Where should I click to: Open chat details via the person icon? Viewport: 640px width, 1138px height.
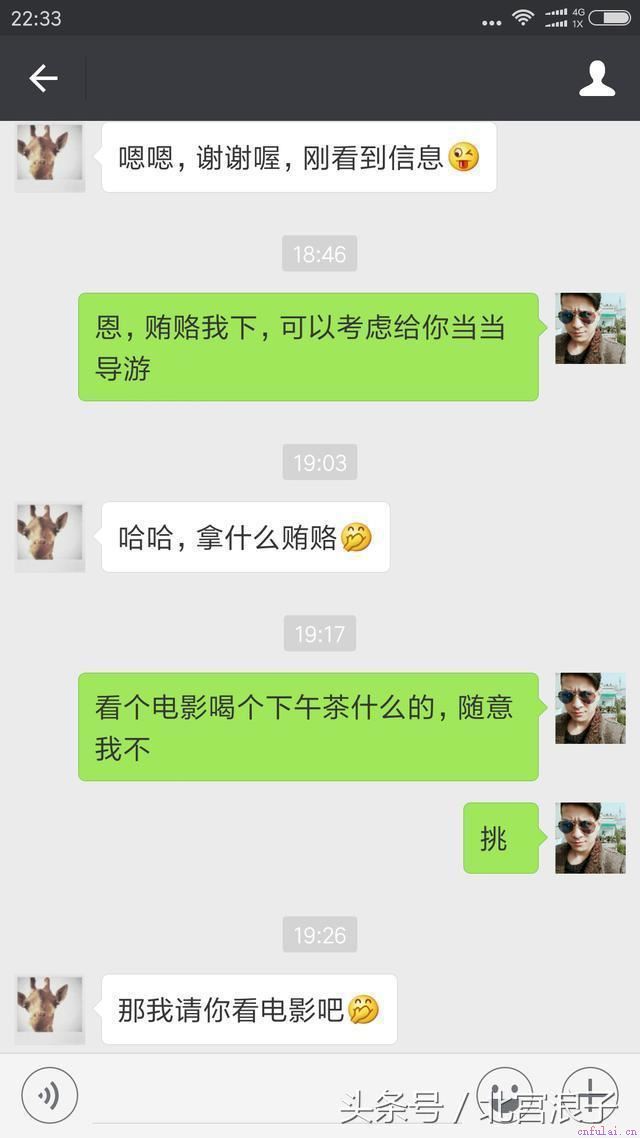point(597,78)
